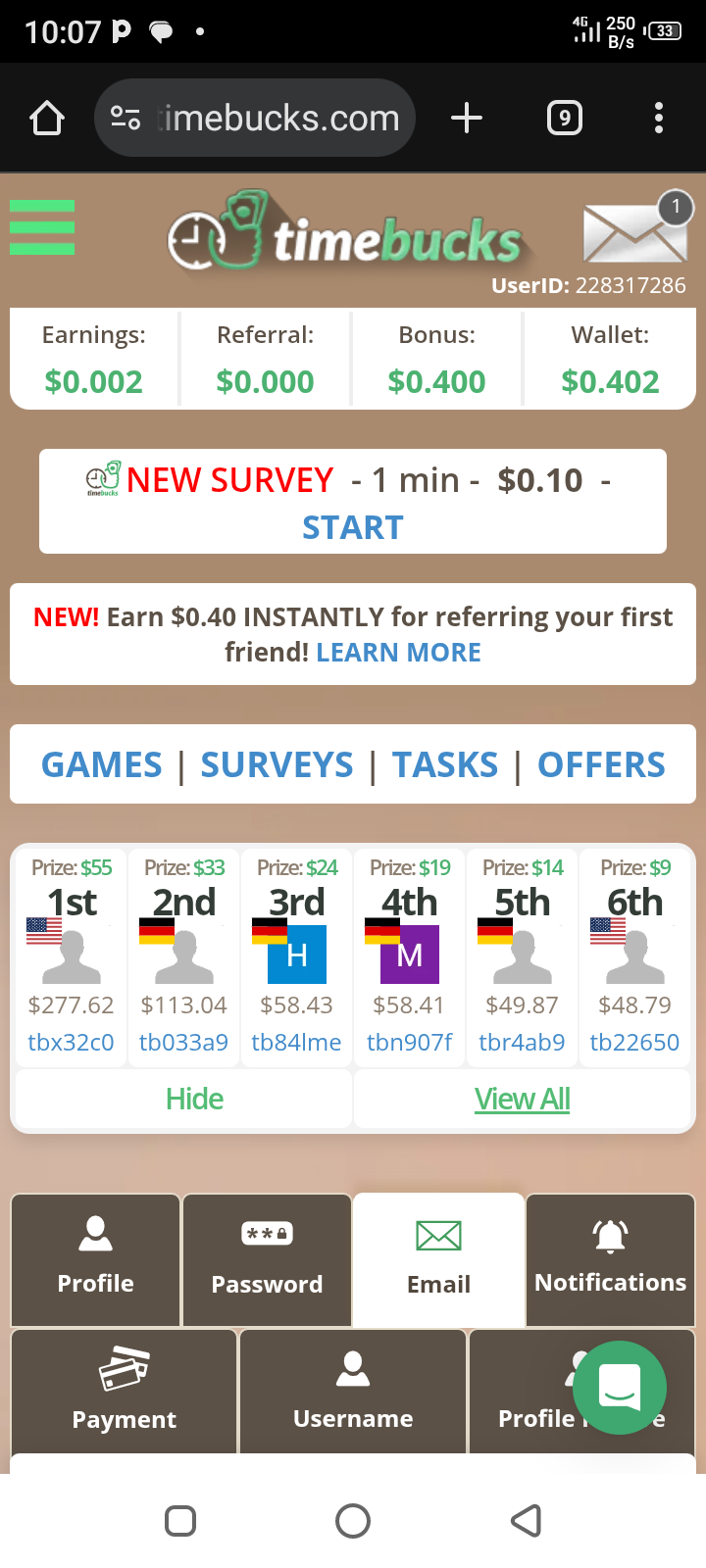
Task: Go to the GAMES section
Action: (x=102, y=764)
